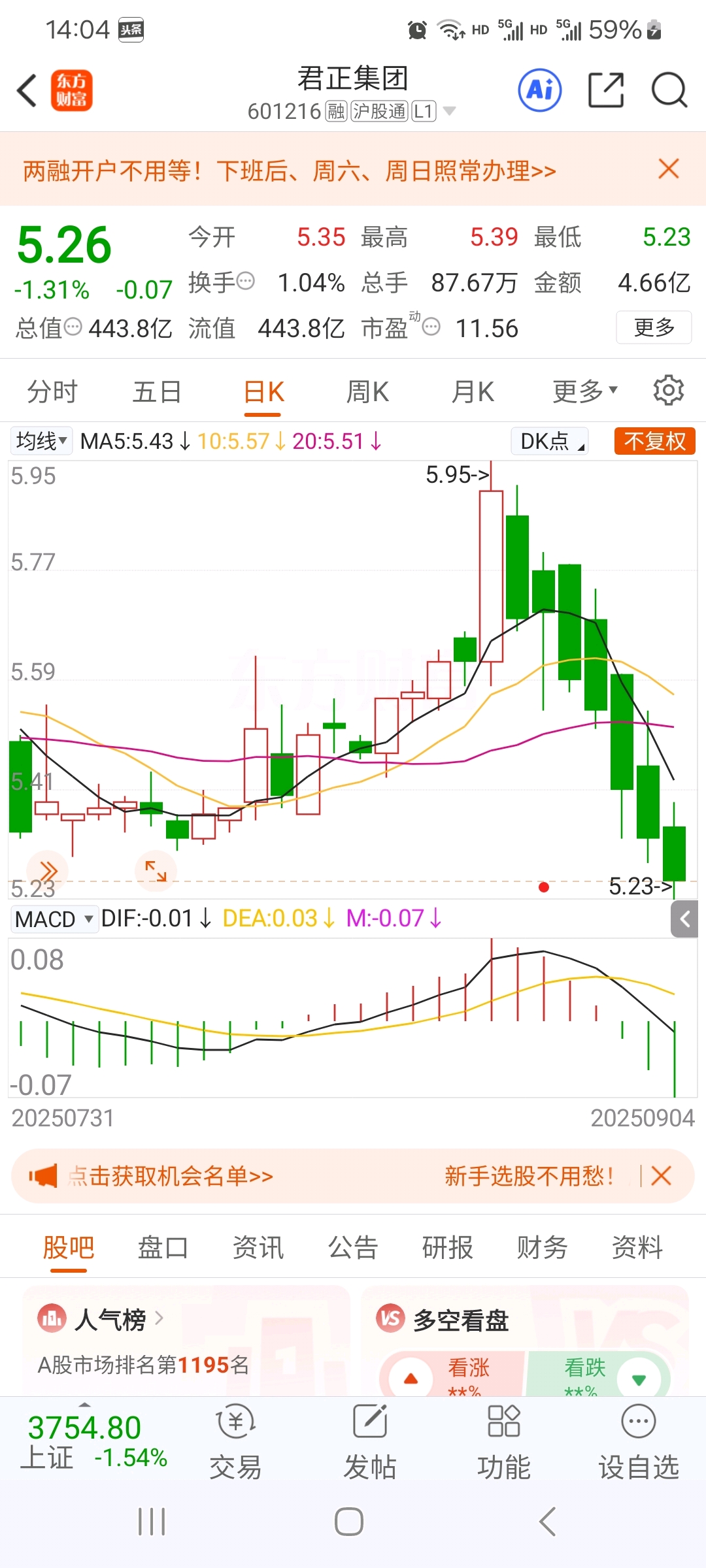The height and width of the screenshot is (1568, 706).
Task: Switch to the 分时 chart tab
Action: point(52,392)
